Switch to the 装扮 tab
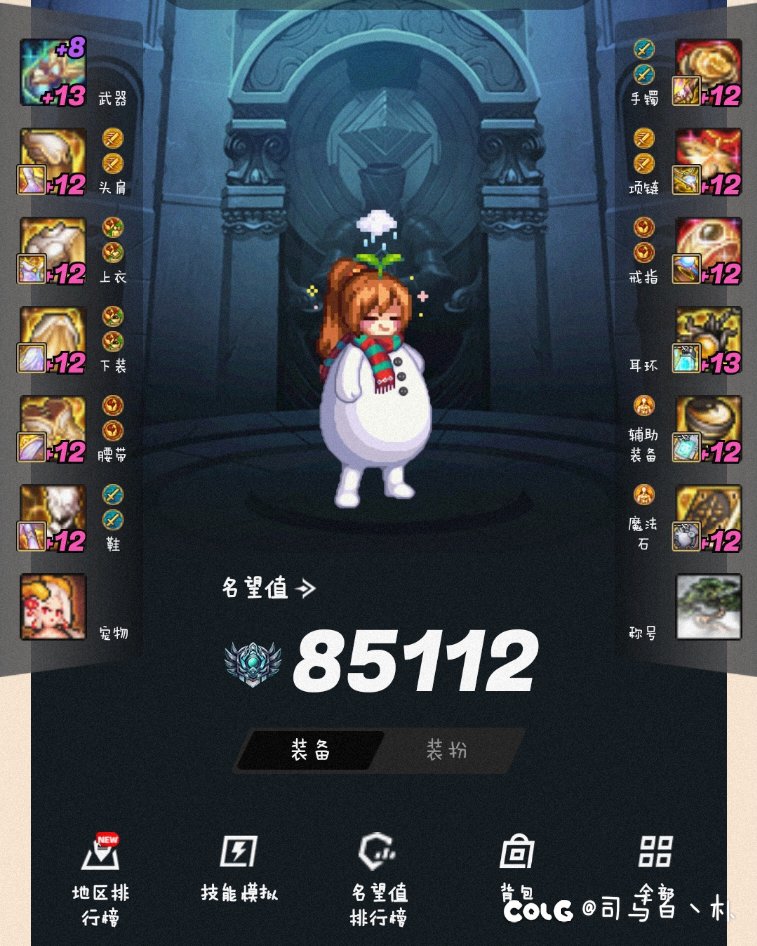This screenshot has width=757, height=946. click(447, 750)
